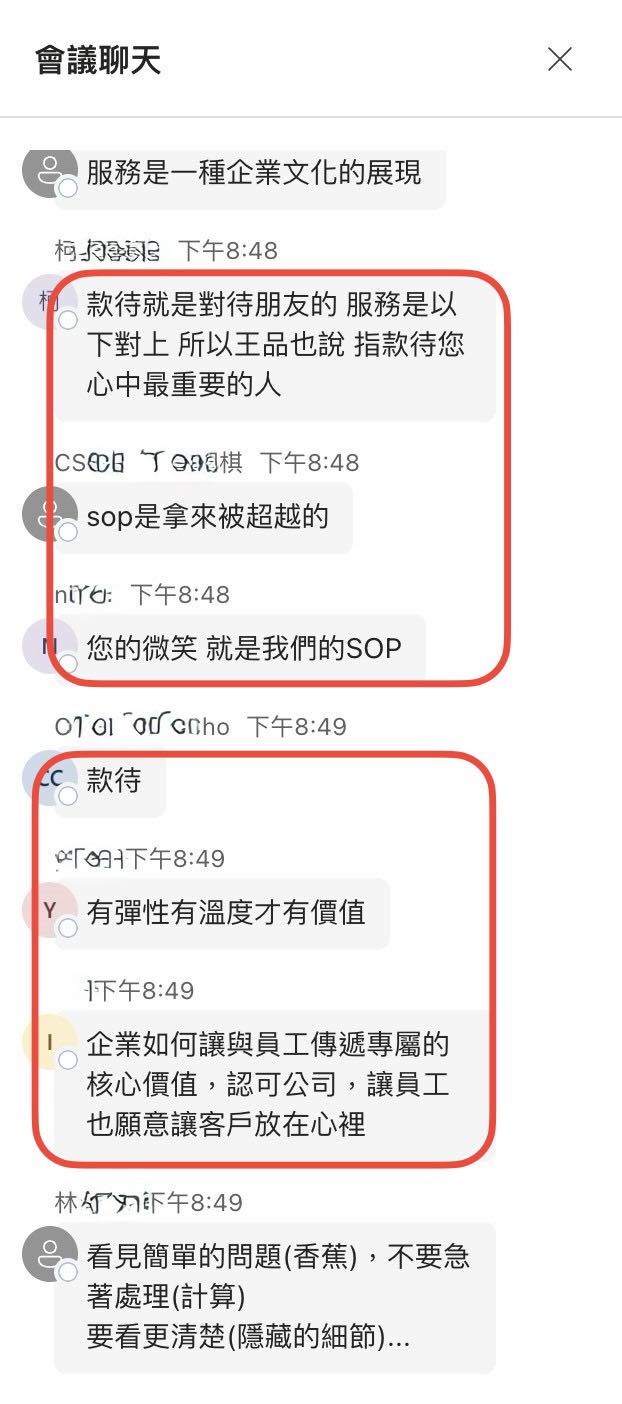Image resolution: width=622 pixels, height=1404 pixels.
Task: Open the Y avatar beside 有彈性有溫度才有價值
Action: [49, 910]
